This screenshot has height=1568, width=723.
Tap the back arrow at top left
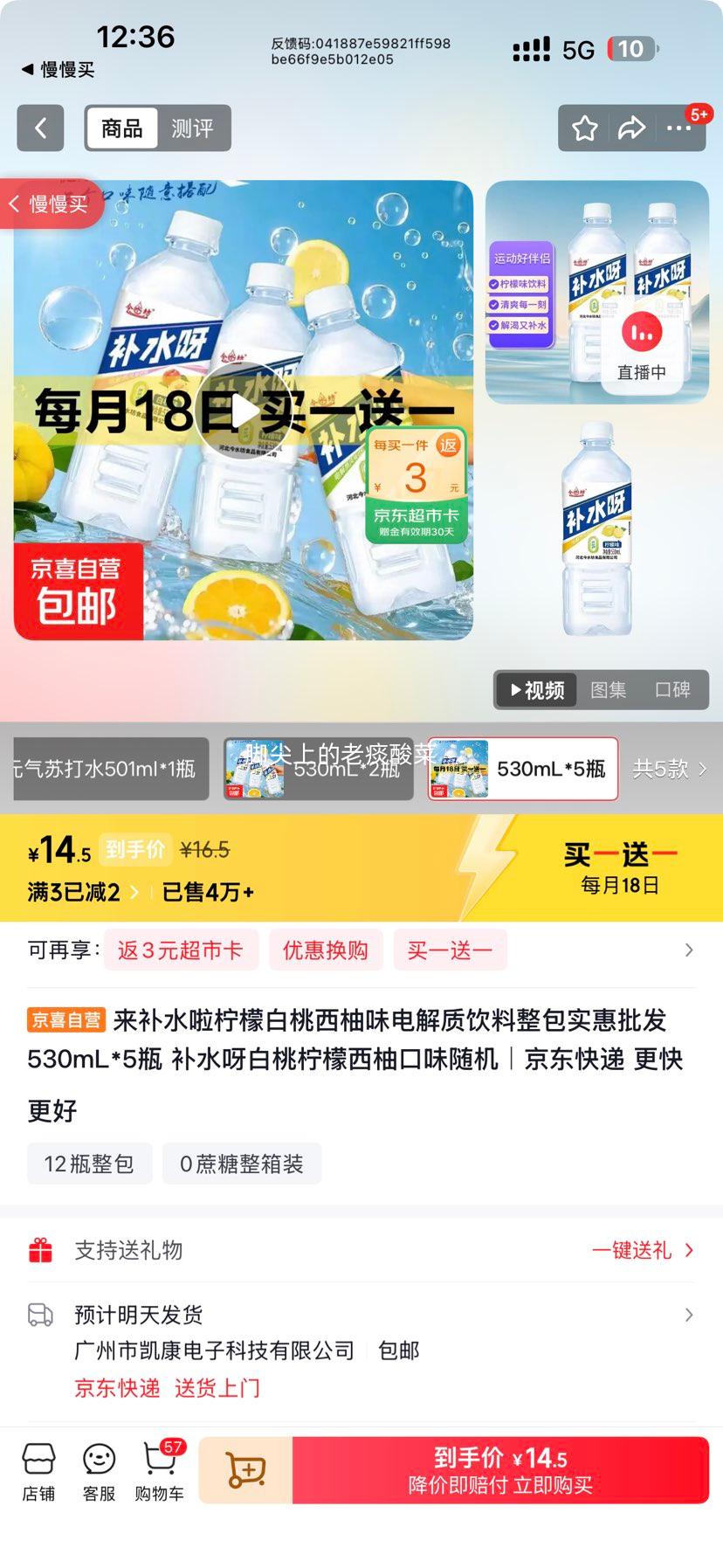coord(40,128)
